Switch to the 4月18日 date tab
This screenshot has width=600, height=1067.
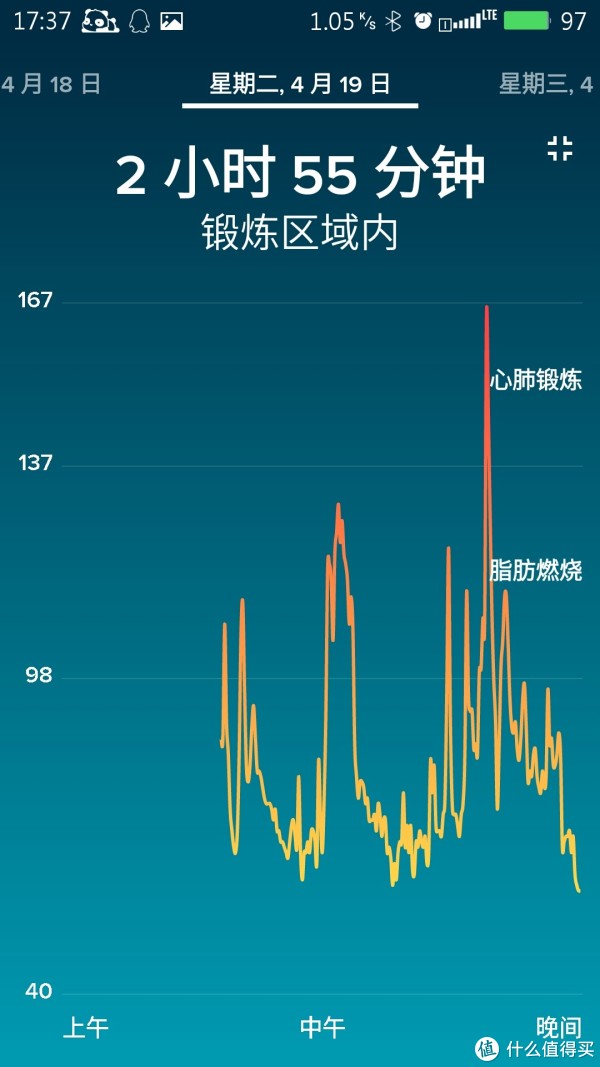[51, 84]
